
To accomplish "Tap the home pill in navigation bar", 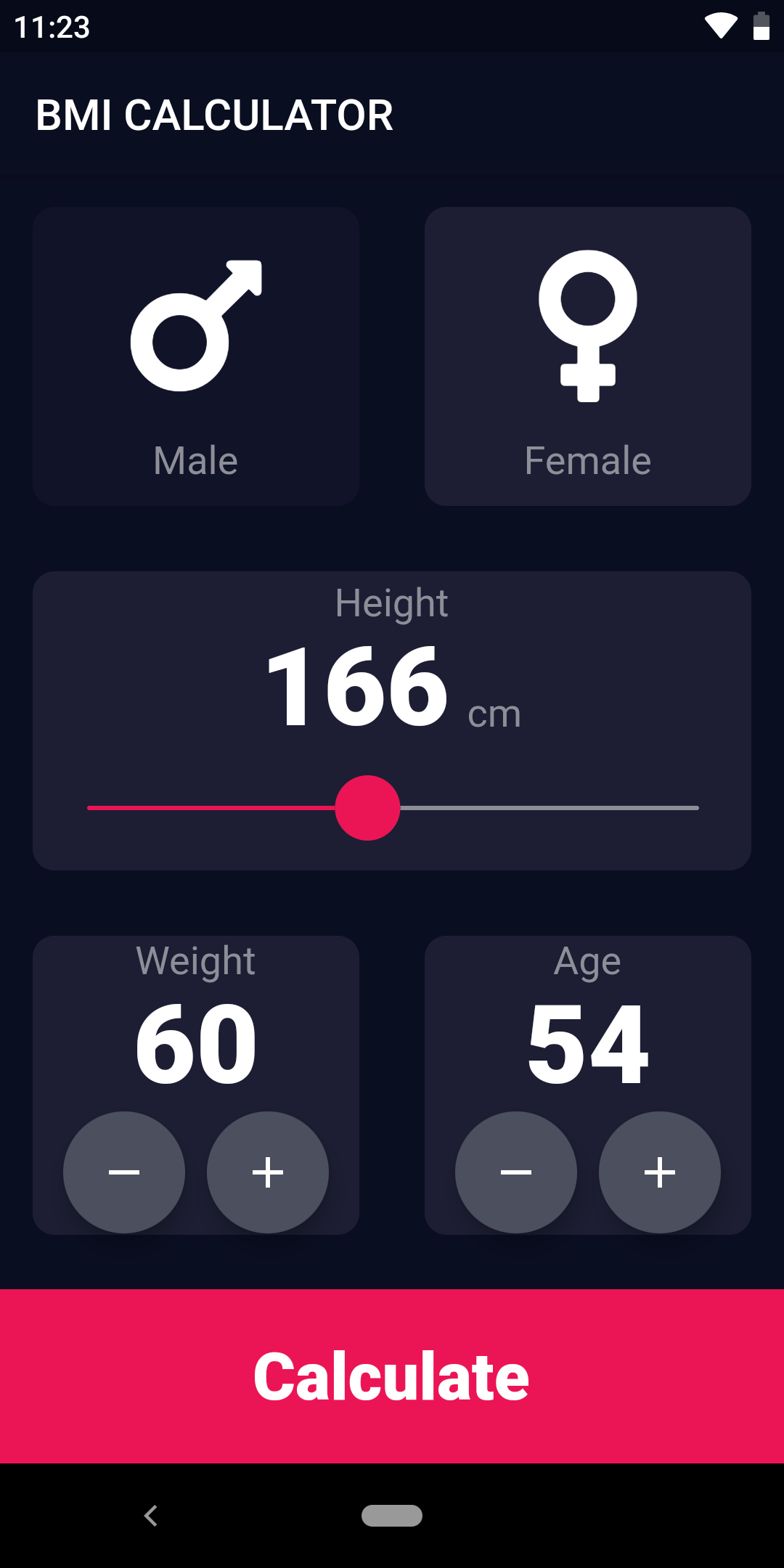I will tap(392, 1516).
